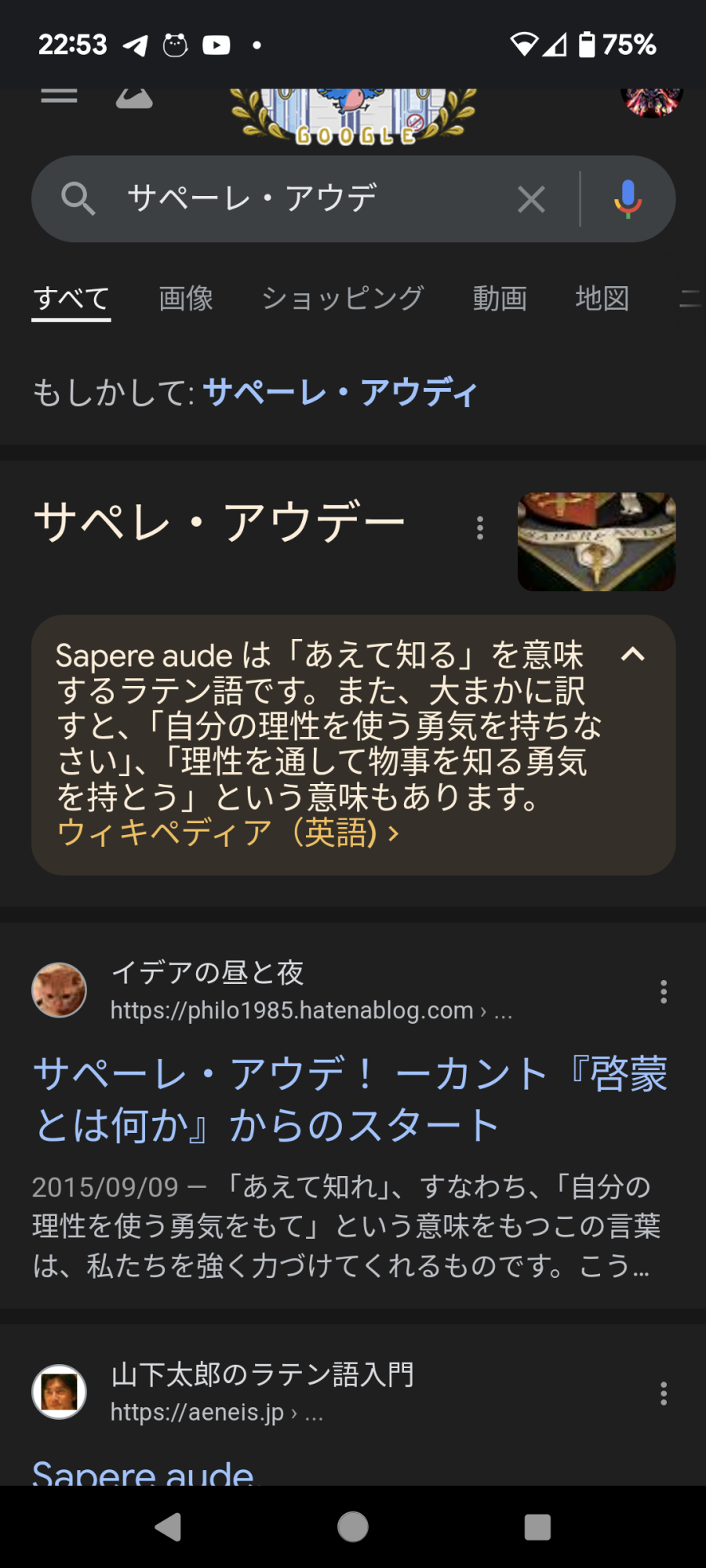
Task: Open the options menu beside サペレ・アウデー
Action: [480, 528]
